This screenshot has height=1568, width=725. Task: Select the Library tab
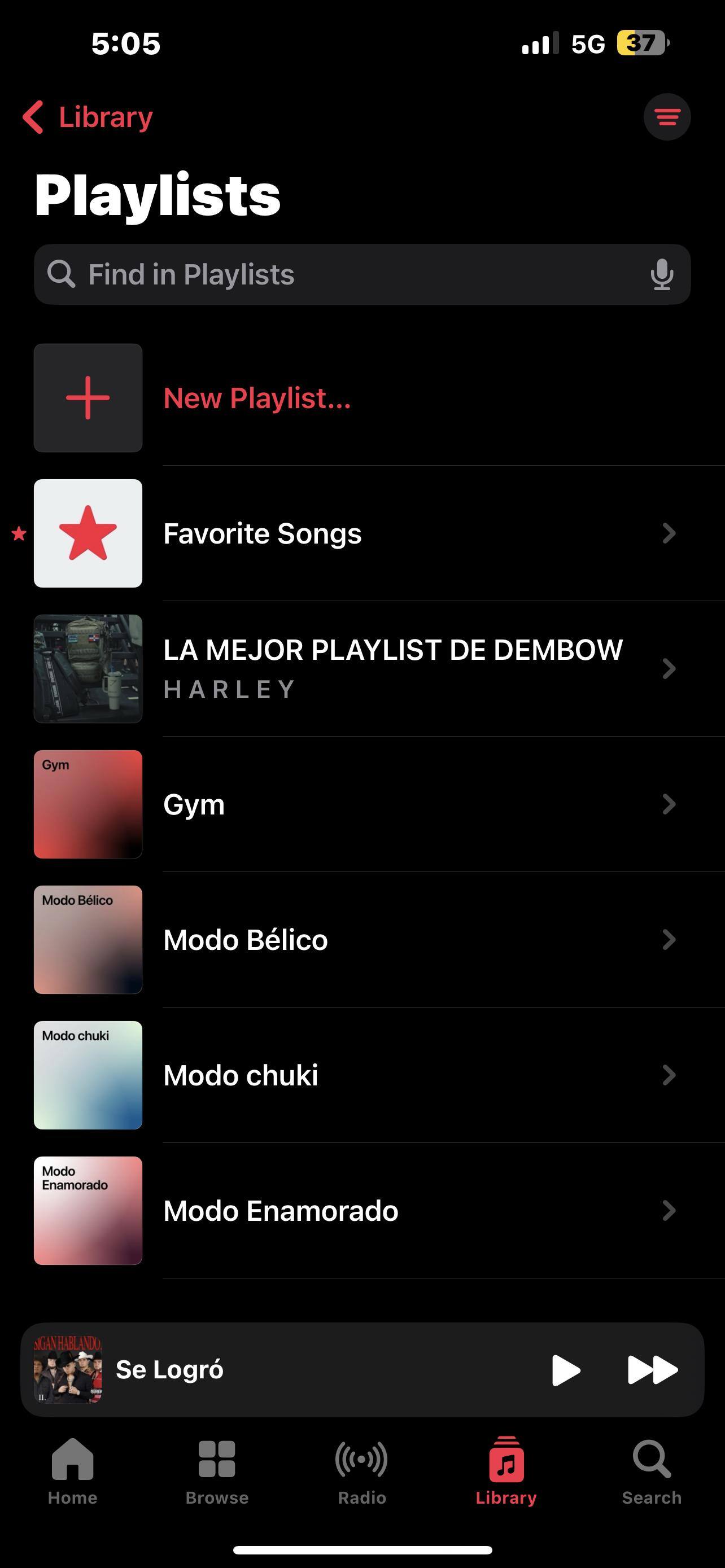point(506,1470)
